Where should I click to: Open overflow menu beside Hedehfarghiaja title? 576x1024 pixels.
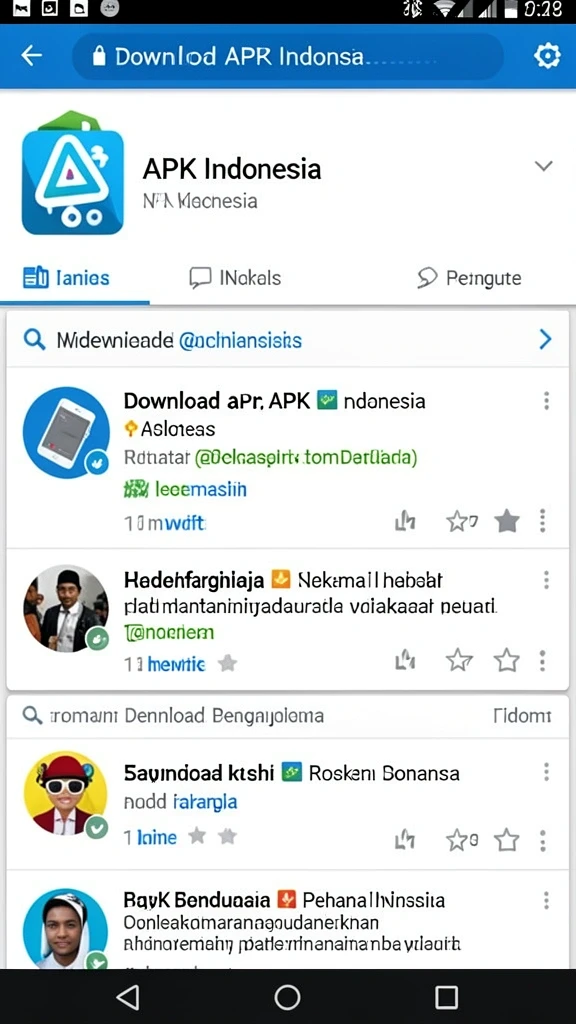pos(546,580)
